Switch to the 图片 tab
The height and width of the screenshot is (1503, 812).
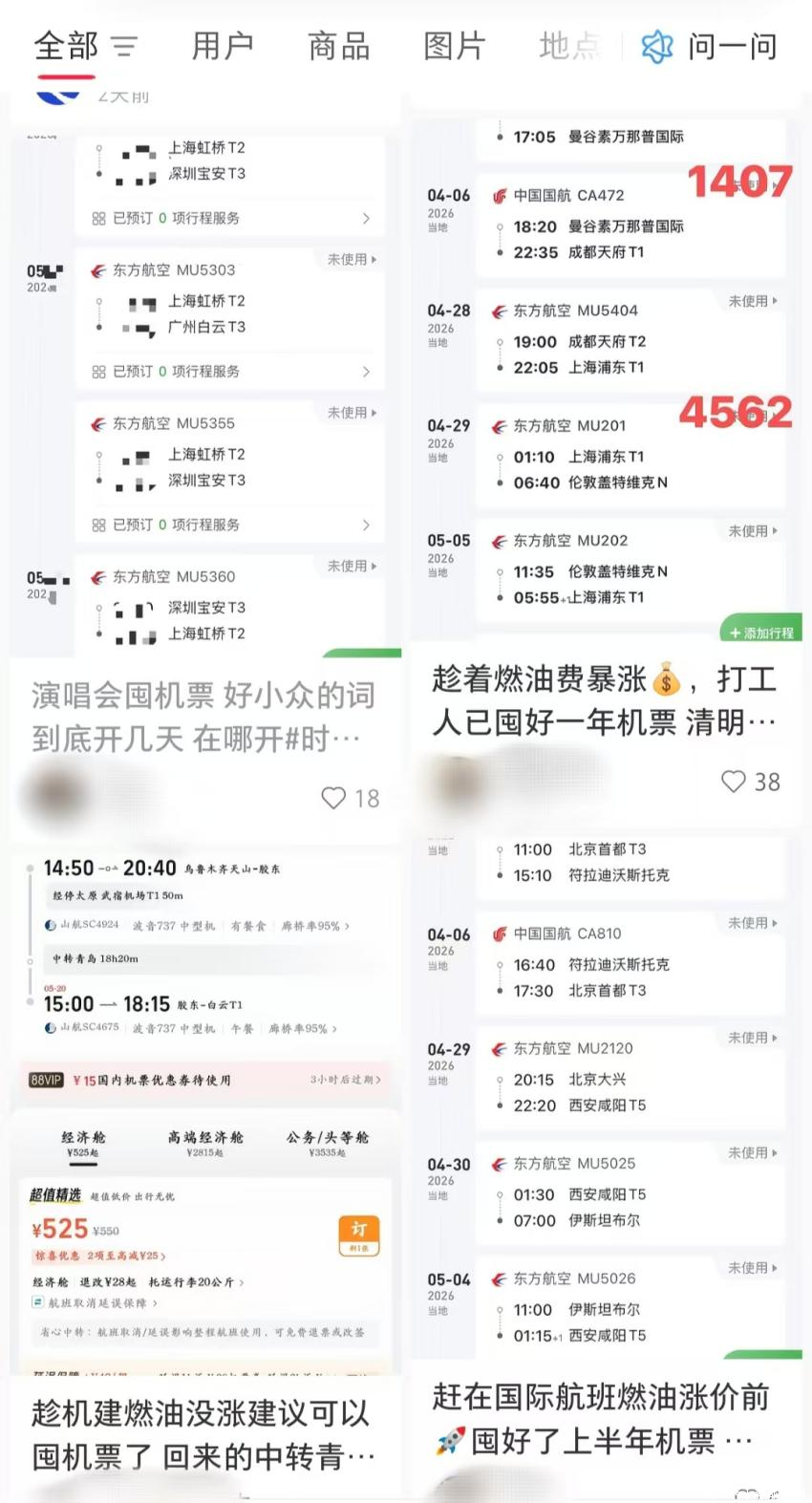tap(454, 46)
